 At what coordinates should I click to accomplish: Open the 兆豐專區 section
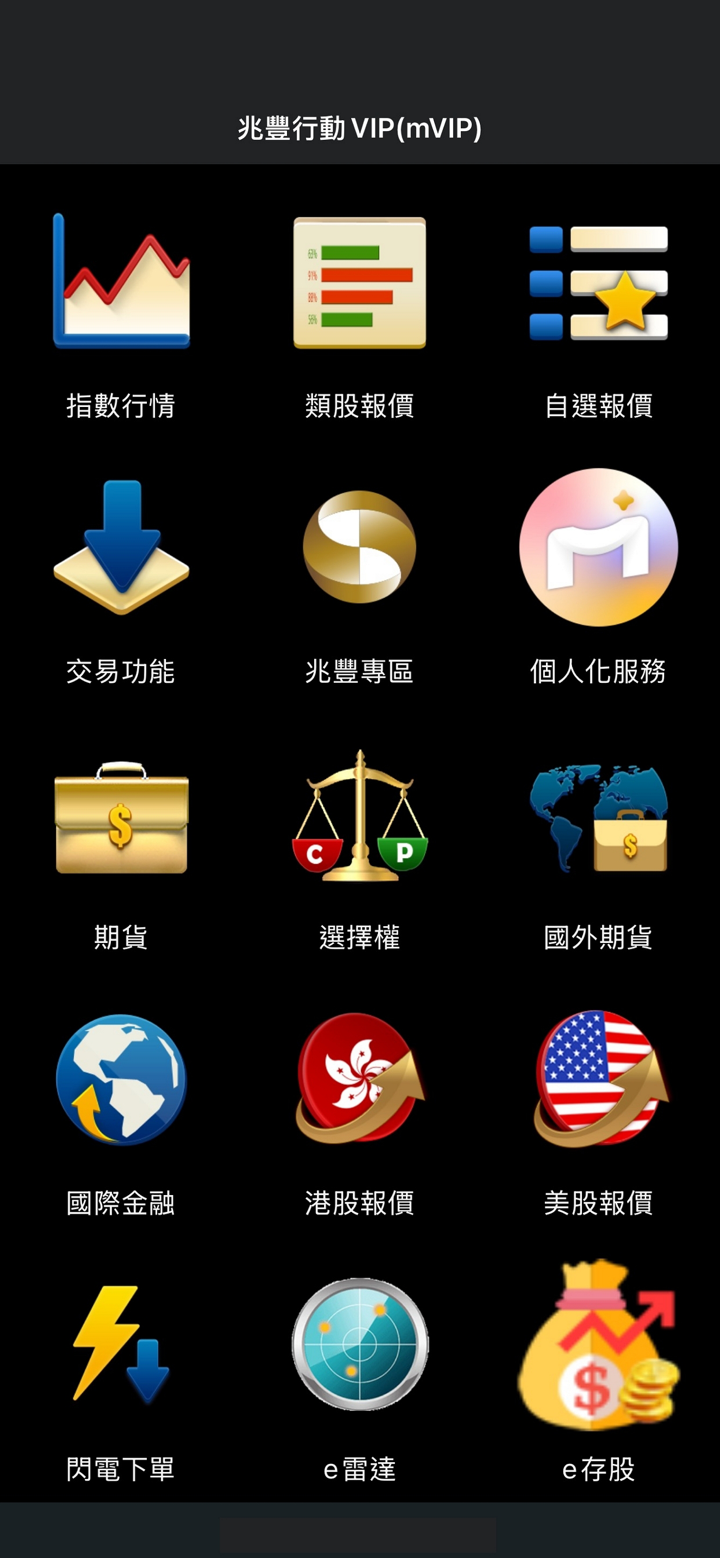tap(360, 548)
